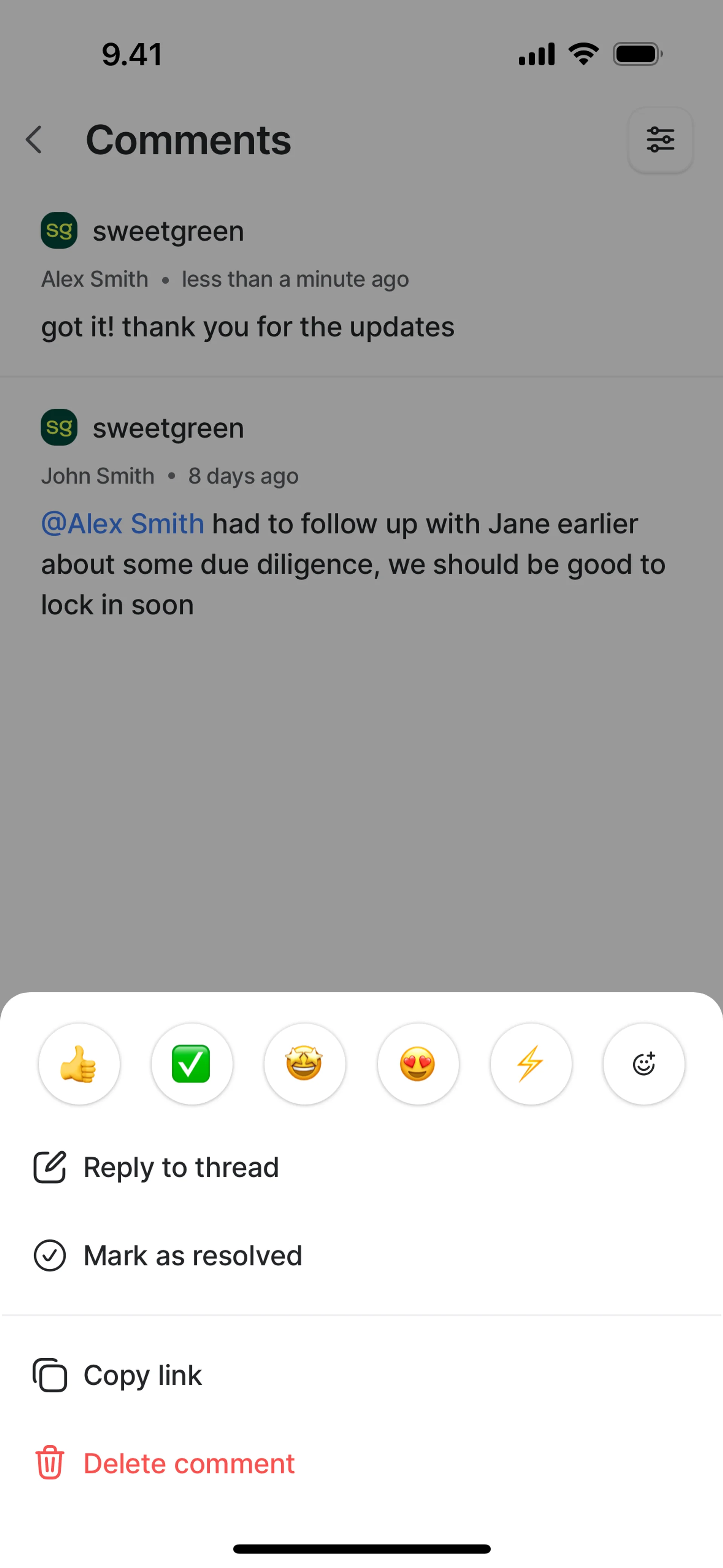
Task: React with the star-struck emoji
Action: pyautogui.click(x=304, y=1064)
